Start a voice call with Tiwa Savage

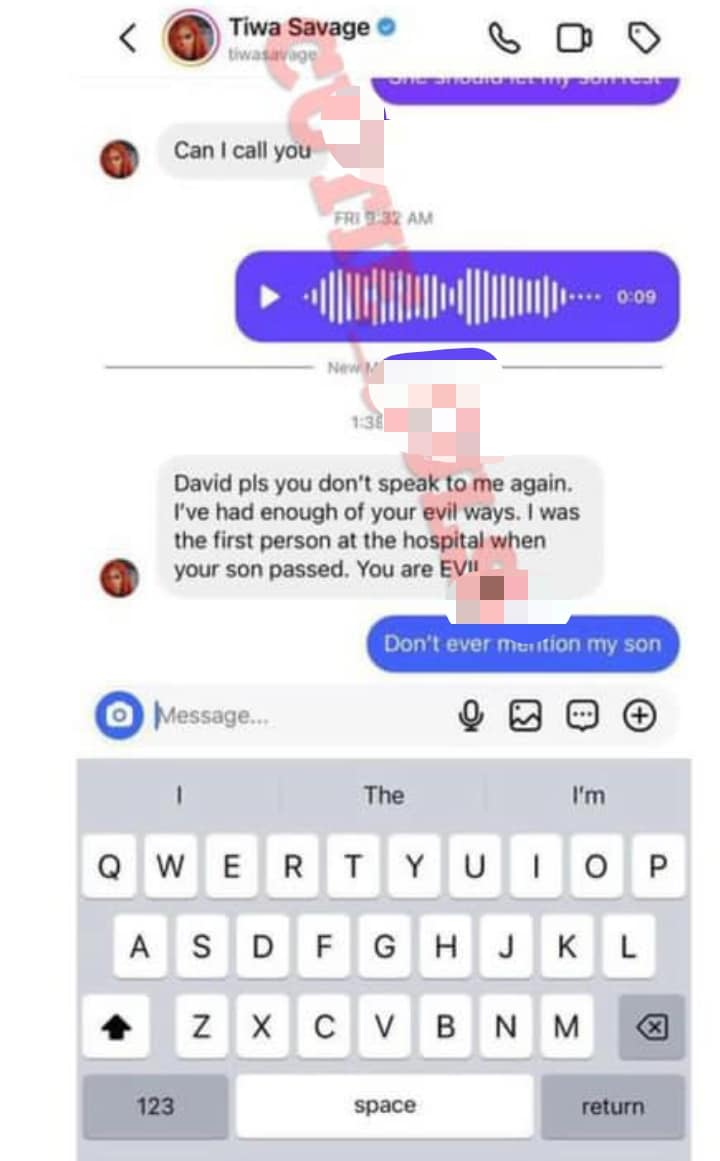coord(504,38)
